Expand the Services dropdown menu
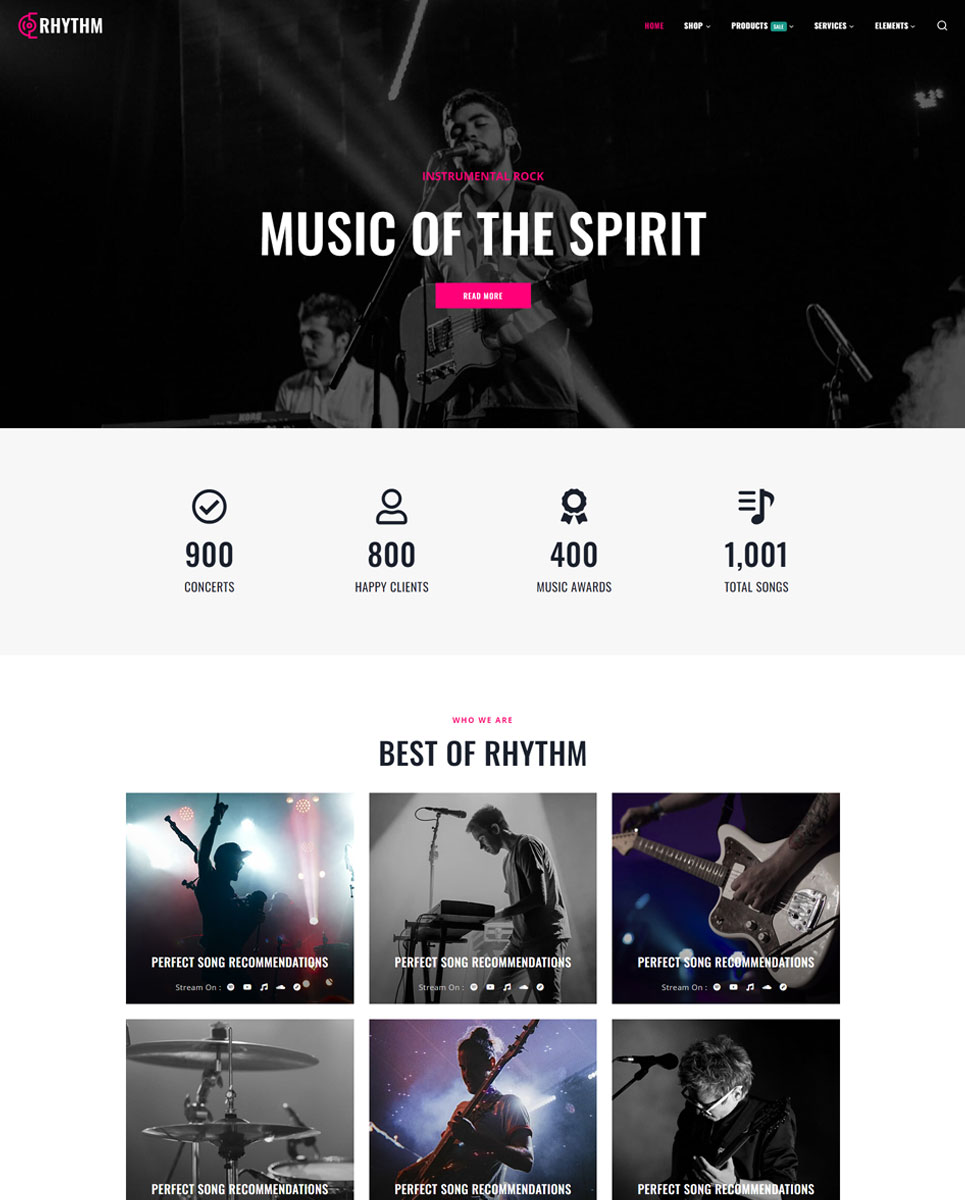The width and height of the screenshot is (965, 1200). click(x=833, y=26)
